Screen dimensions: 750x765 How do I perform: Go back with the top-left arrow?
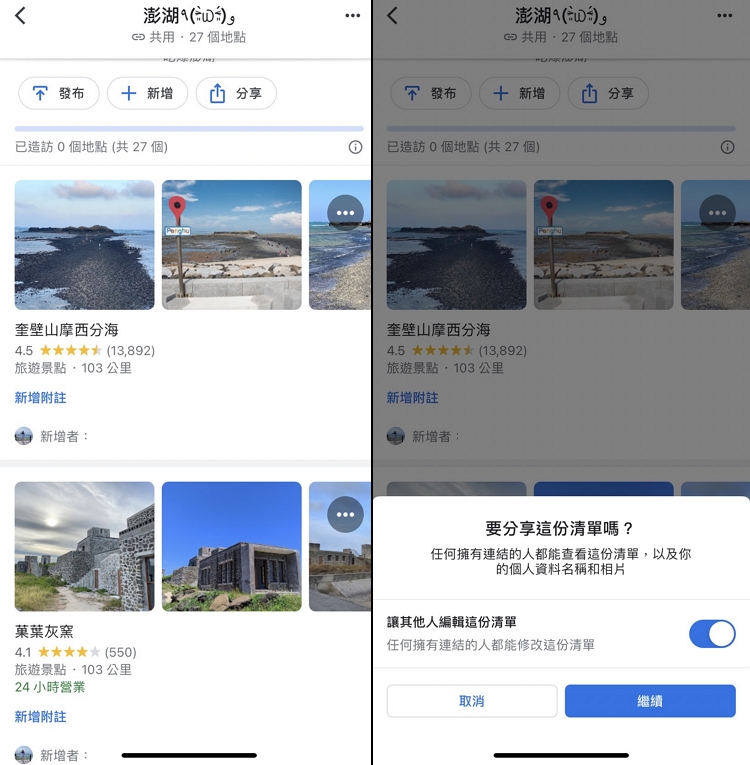[x=20, y=15]
